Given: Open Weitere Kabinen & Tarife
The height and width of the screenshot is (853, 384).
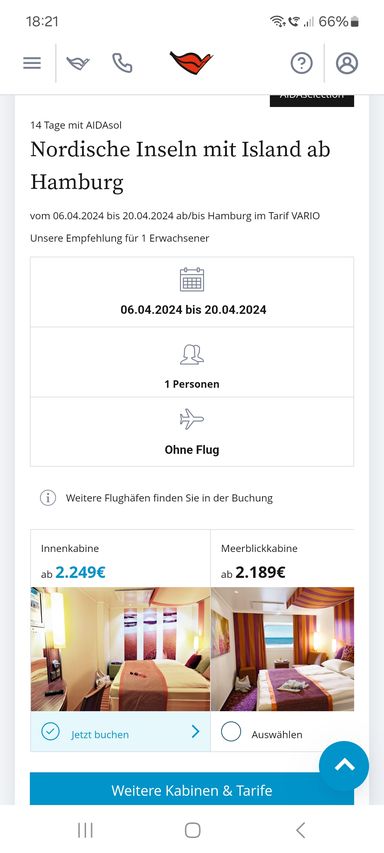Looking at the screenshot, I should (192, 789).
